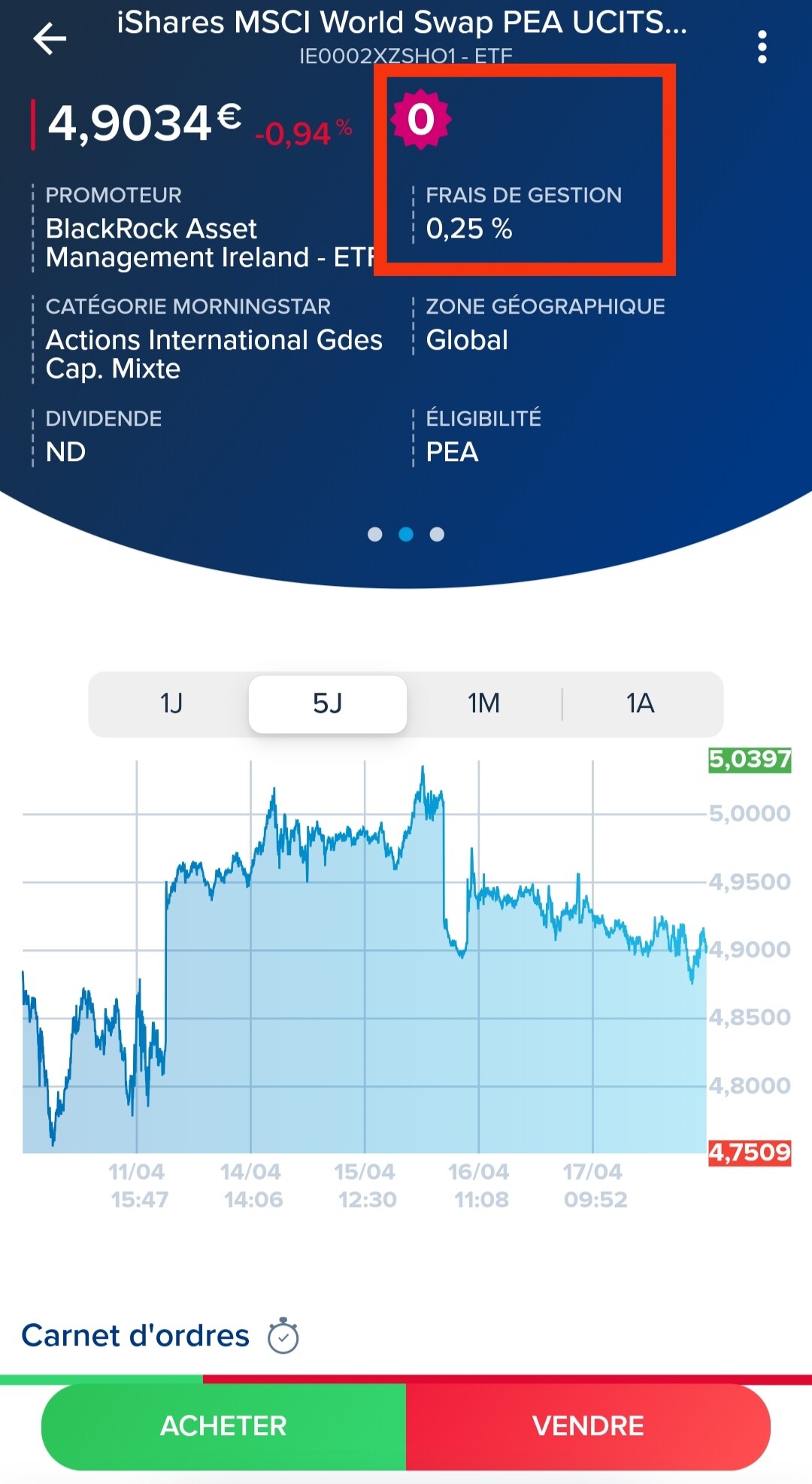812x1484 pixels.
Task: Switch chart to 1A range
Action: (641, 703)
